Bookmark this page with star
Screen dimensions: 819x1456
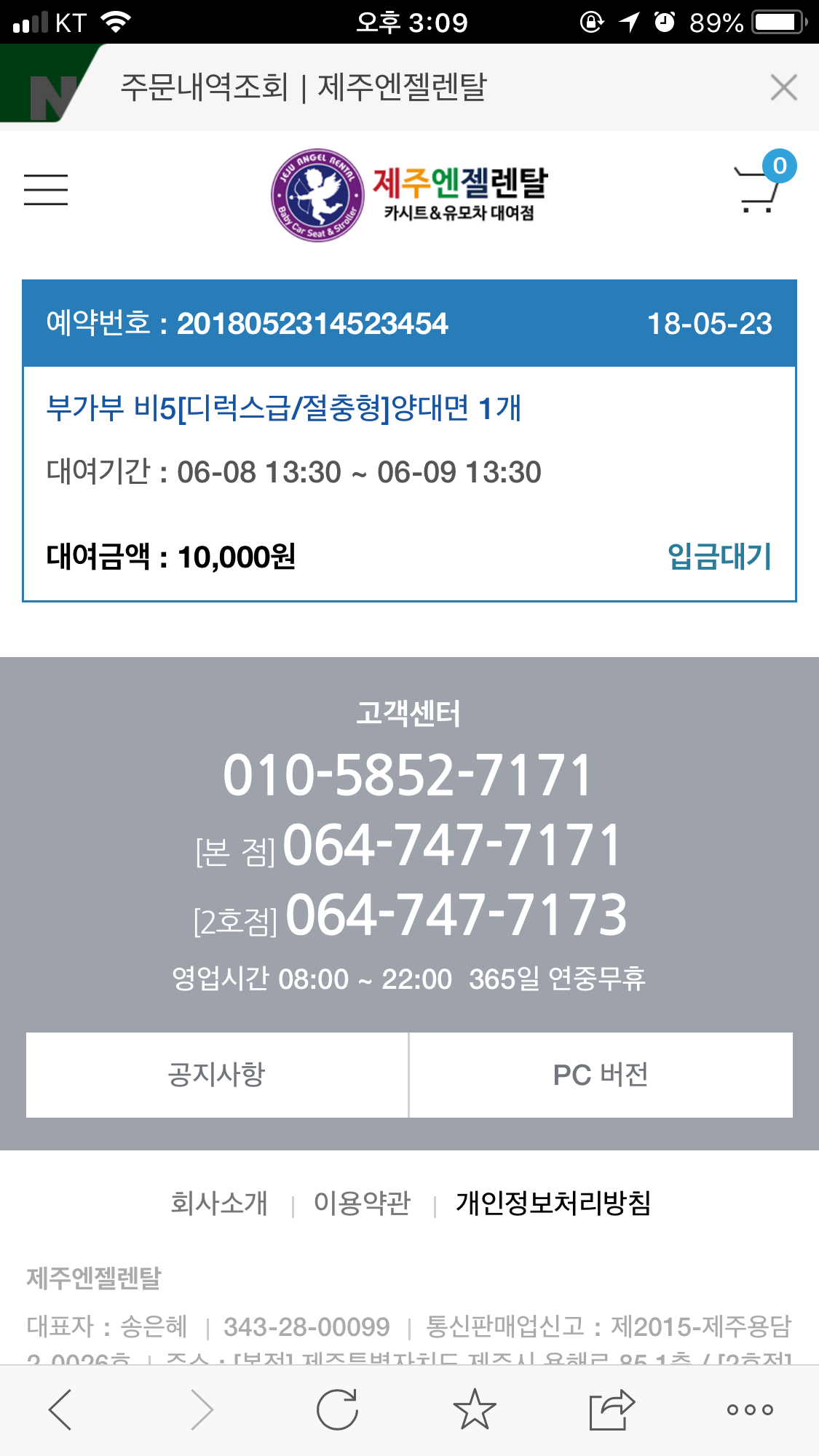475,1409
